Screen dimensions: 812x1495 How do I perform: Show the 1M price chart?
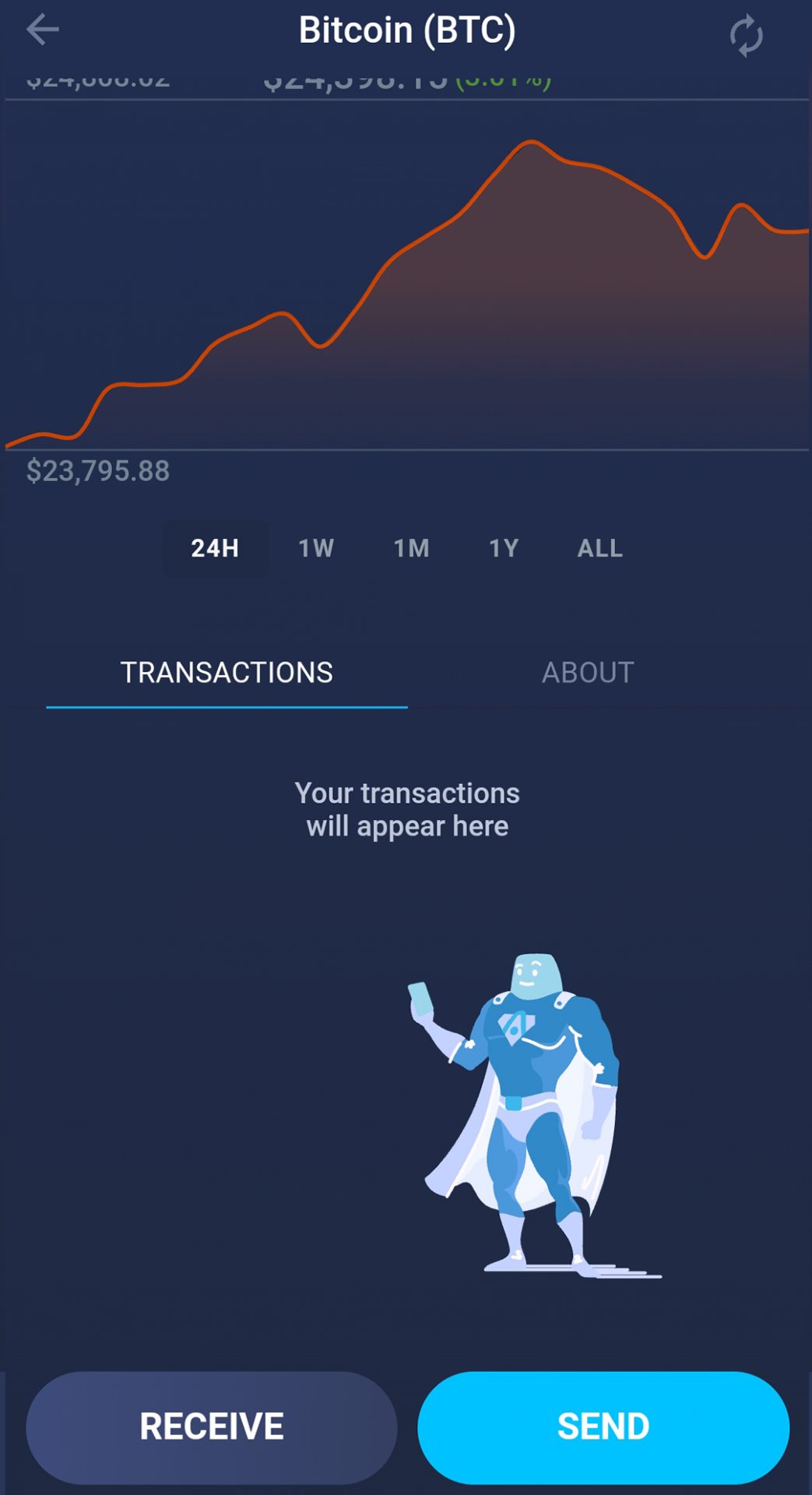coord(411,548)
